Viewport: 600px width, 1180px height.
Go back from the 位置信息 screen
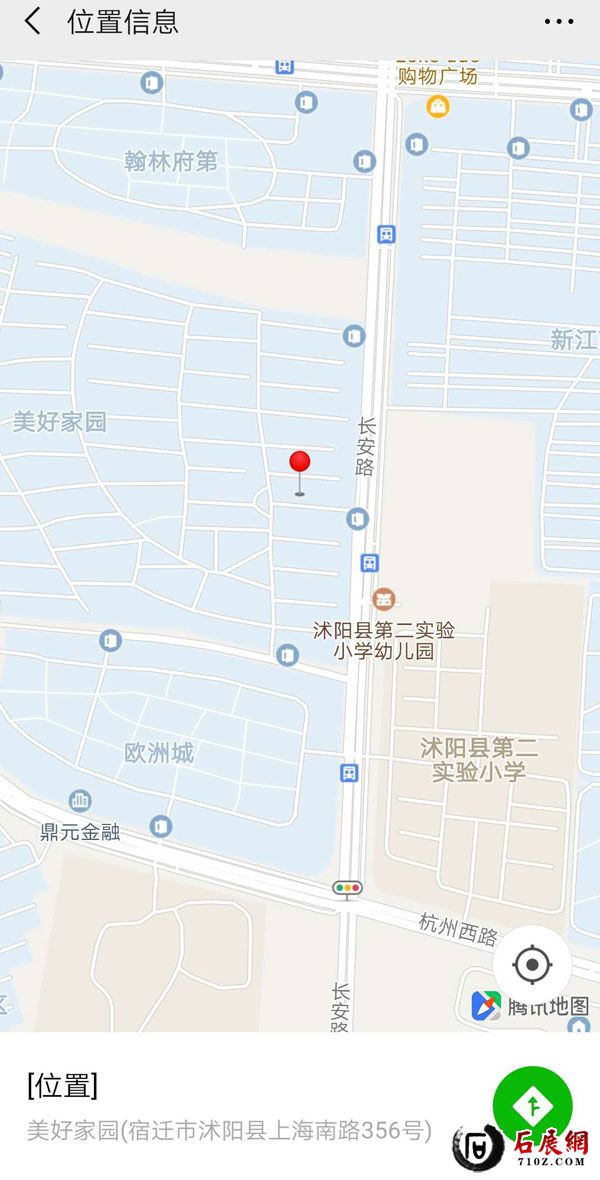[33, 21]
